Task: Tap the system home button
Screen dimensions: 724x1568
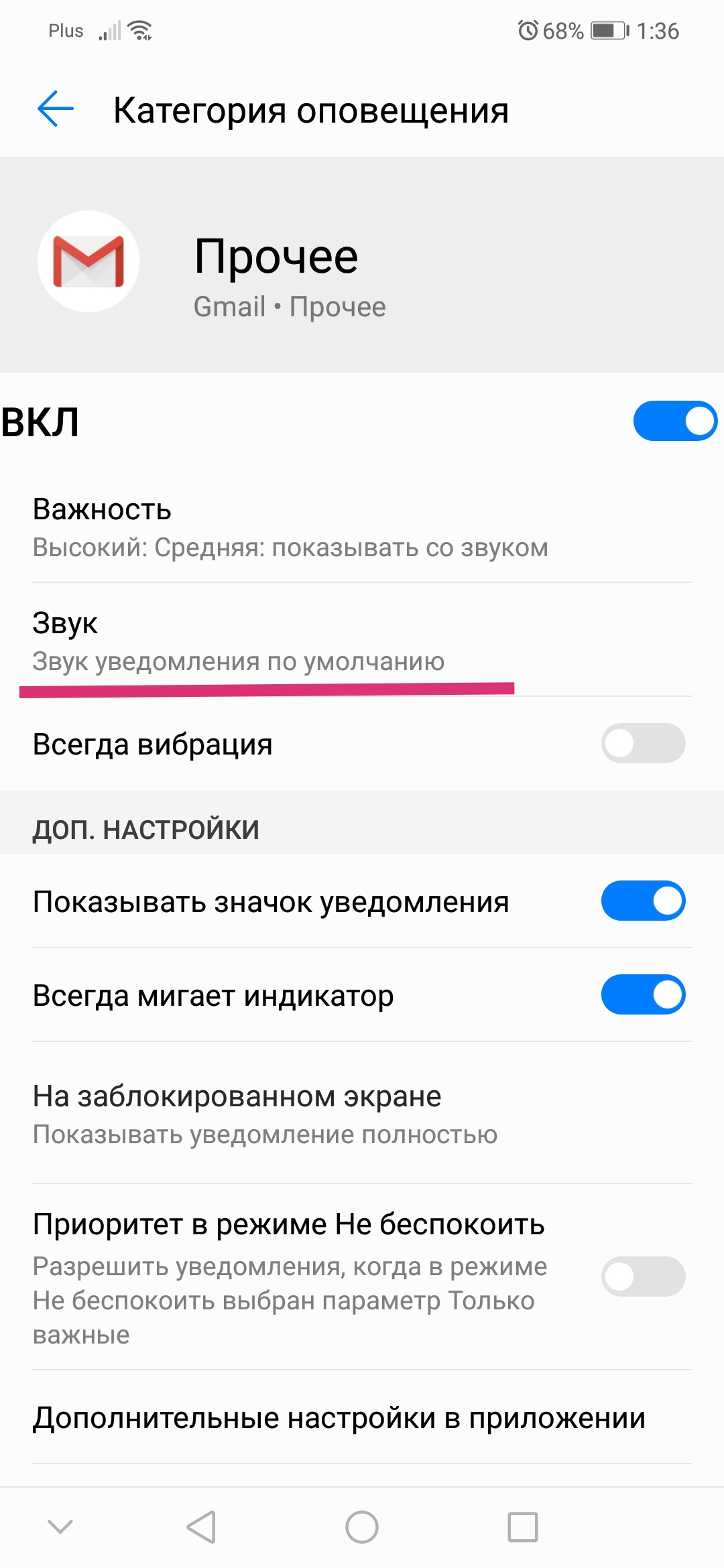Action: (362, 1527)
